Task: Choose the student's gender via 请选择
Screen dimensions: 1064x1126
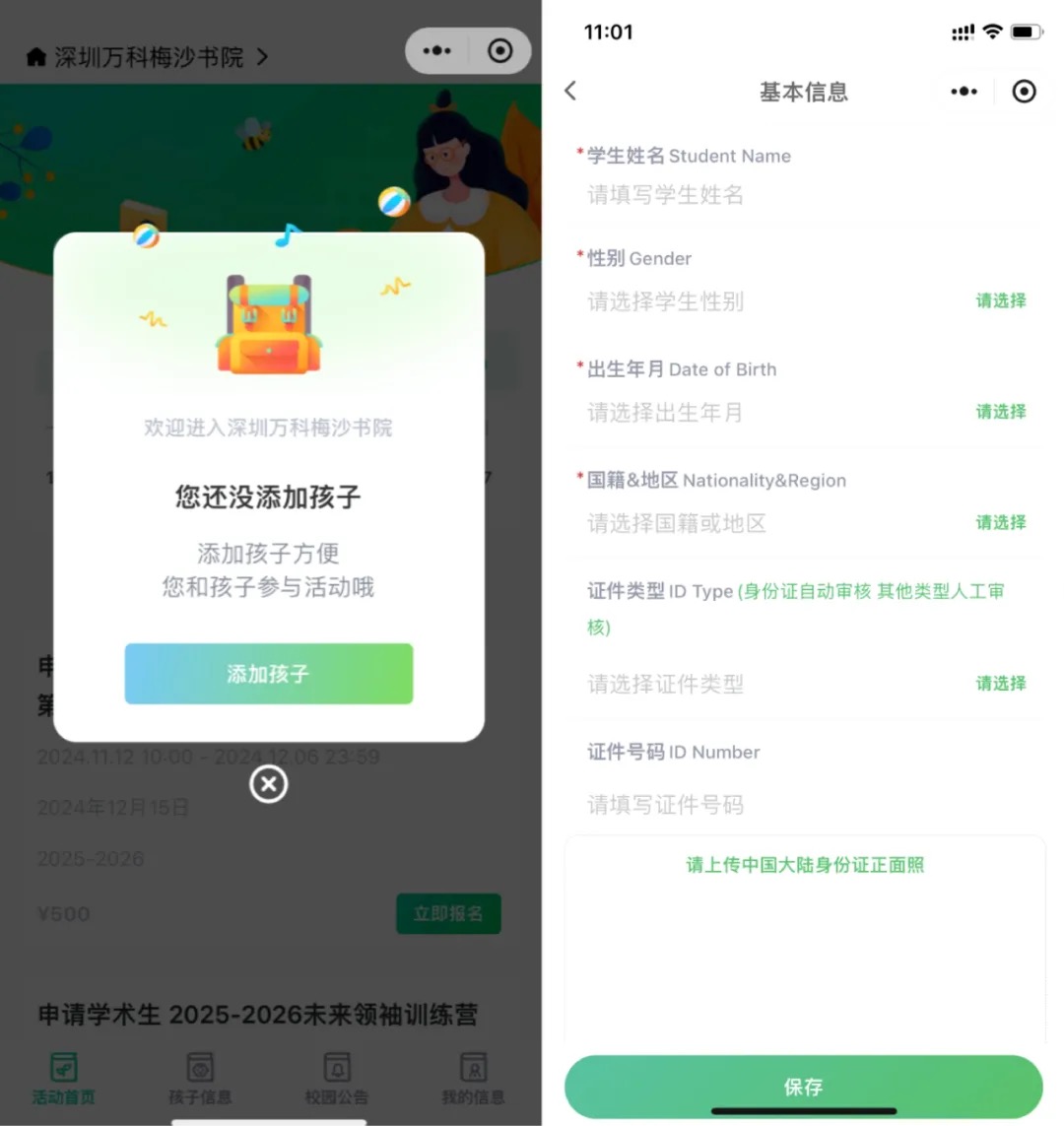Action: [x=1000, y=301]
